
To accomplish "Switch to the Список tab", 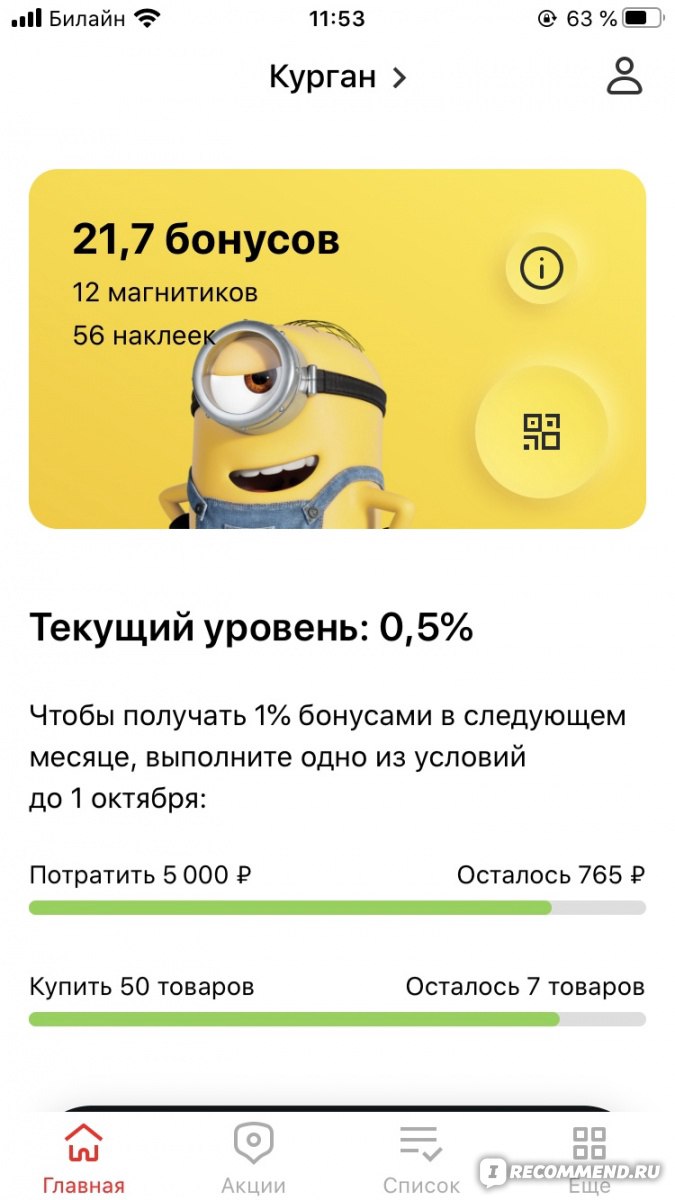I will click(421, 1158).
